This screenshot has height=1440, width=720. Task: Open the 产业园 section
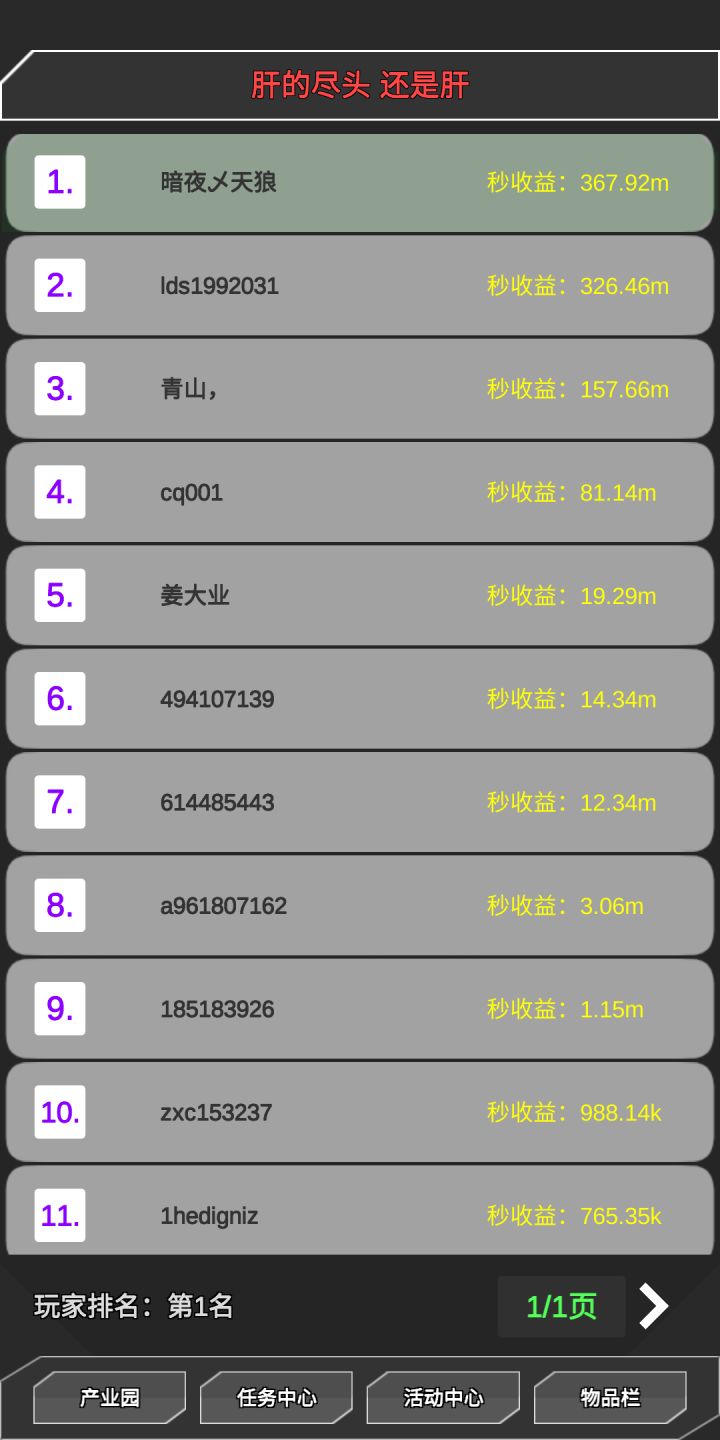click(x=110, y=1398)
